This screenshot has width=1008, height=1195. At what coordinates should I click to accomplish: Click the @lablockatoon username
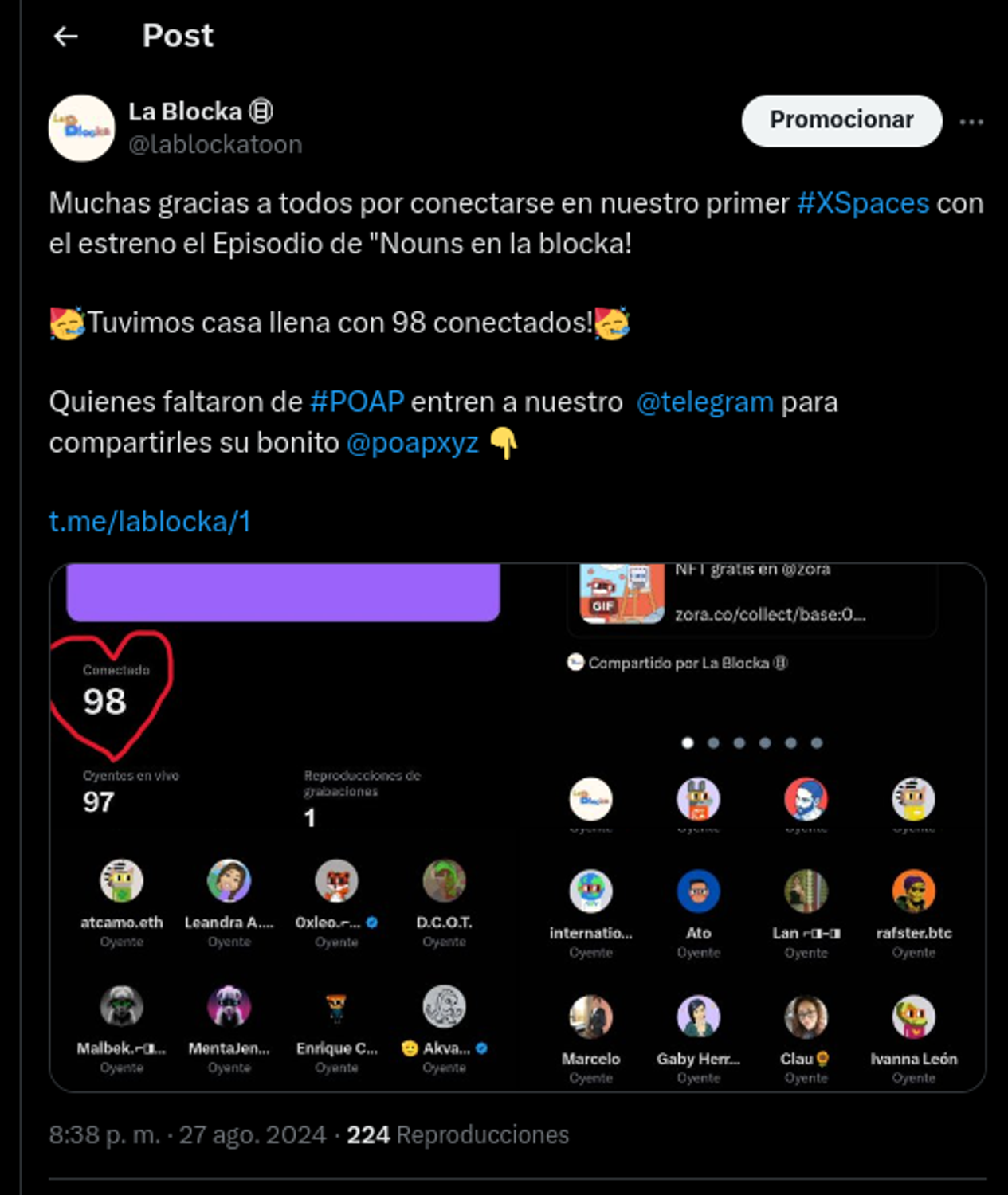[x=215, y=145]
